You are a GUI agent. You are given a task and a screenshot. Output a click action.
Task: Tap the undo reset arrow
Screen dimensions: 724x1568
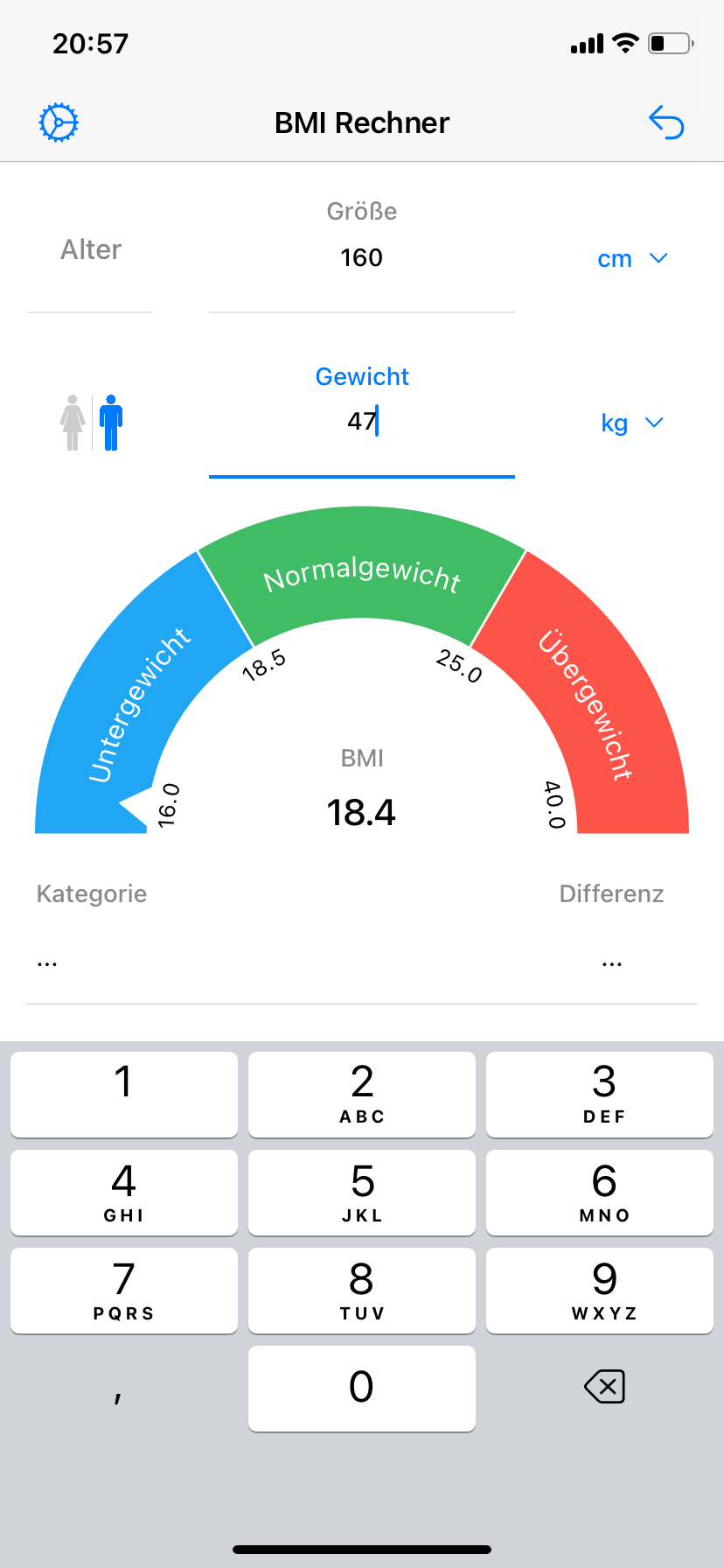point(666,122)
